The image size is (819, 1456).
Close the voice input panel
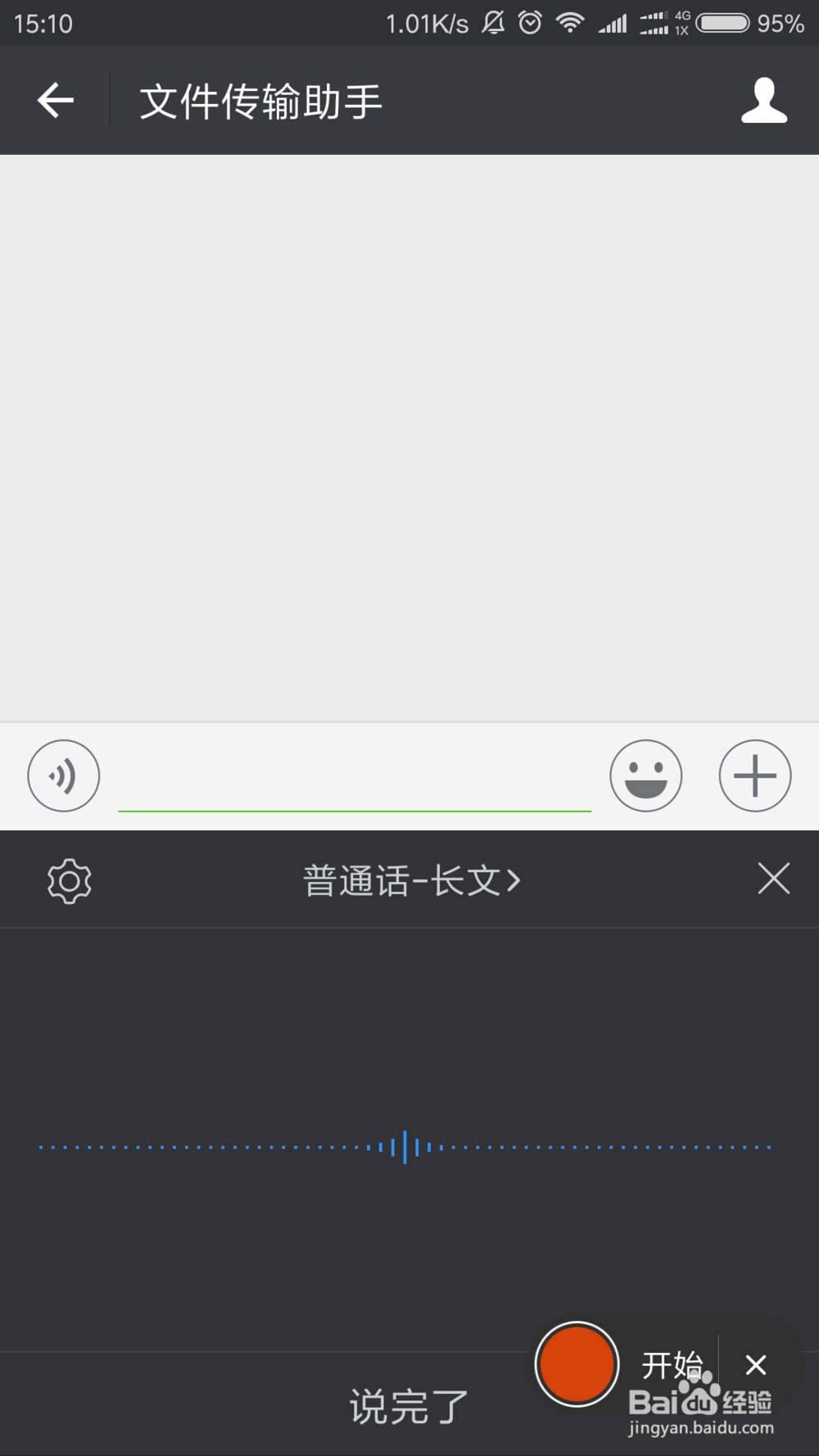pos(774,879)
